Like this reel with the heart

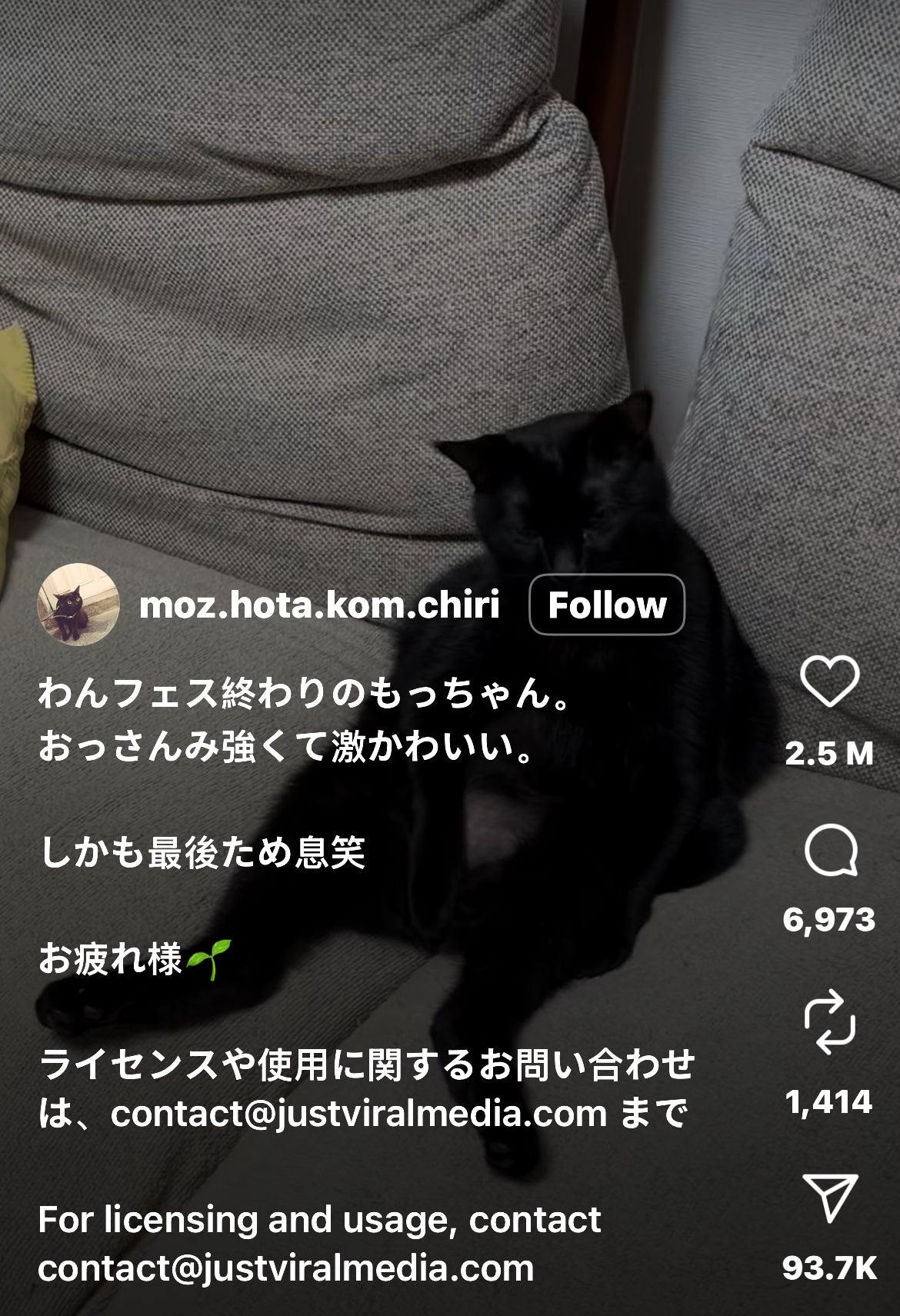pyautogui.click(x=829, y=681)
